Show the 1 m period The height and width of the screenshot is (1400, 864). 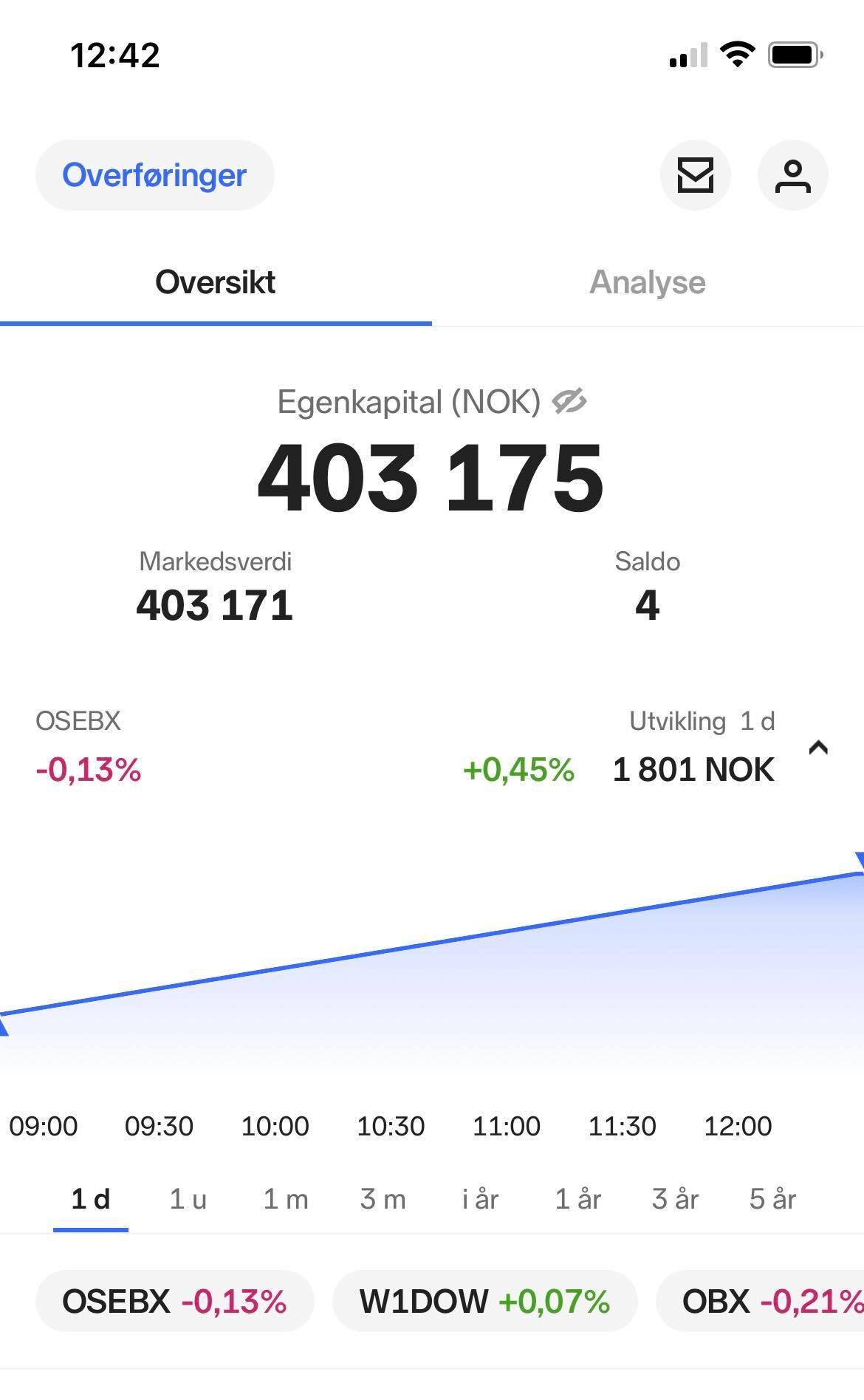pos(285,1198)
